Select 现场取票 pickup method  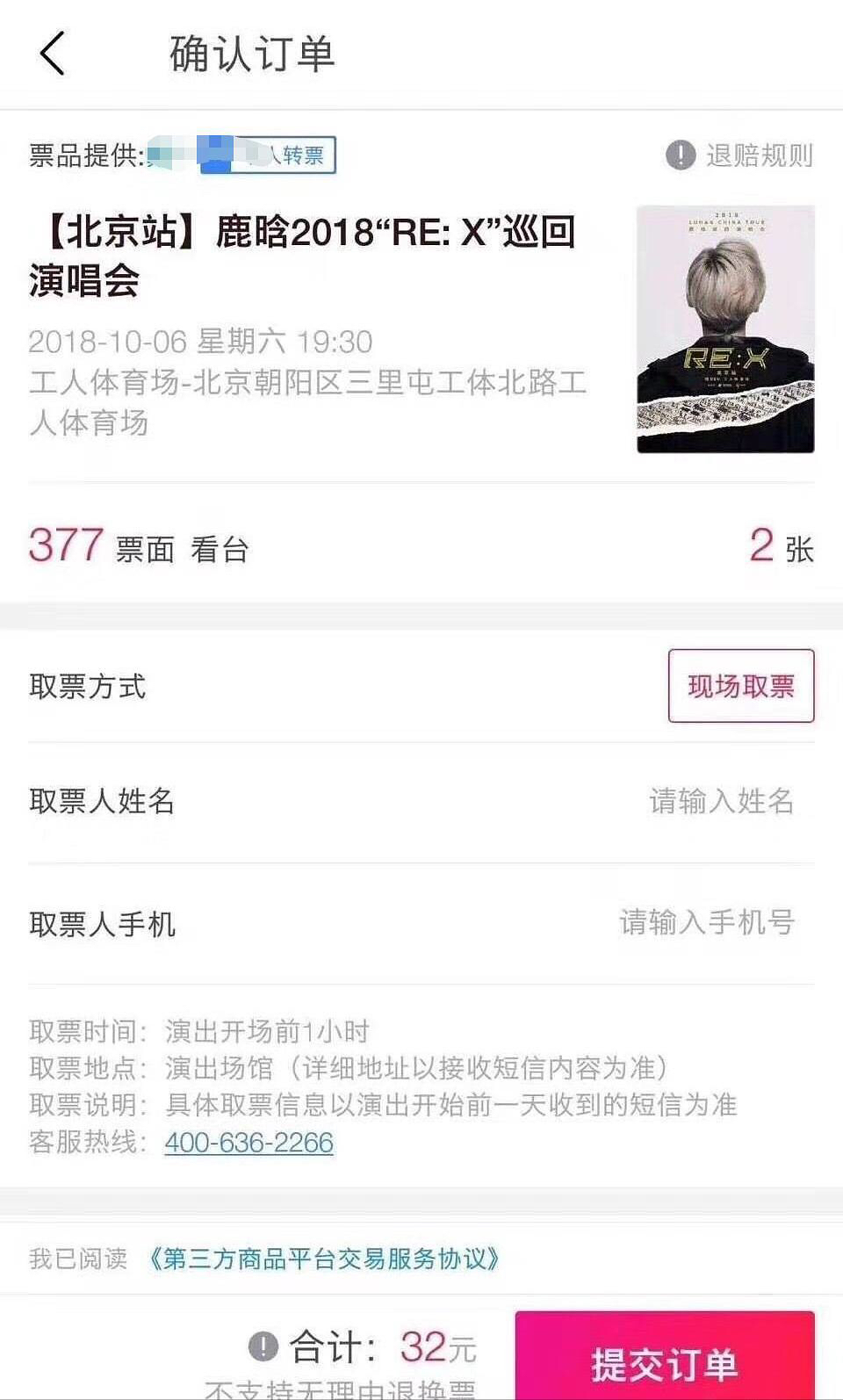point(740,686)
